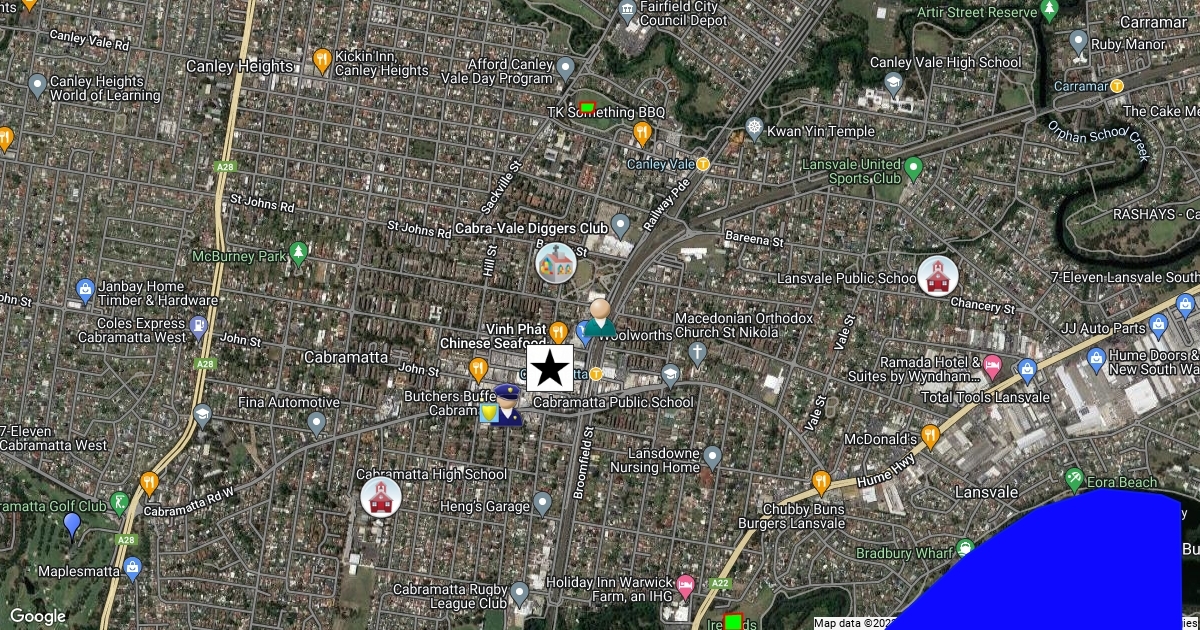Tap the Cabramatta High School marker

tap(380, 497)
